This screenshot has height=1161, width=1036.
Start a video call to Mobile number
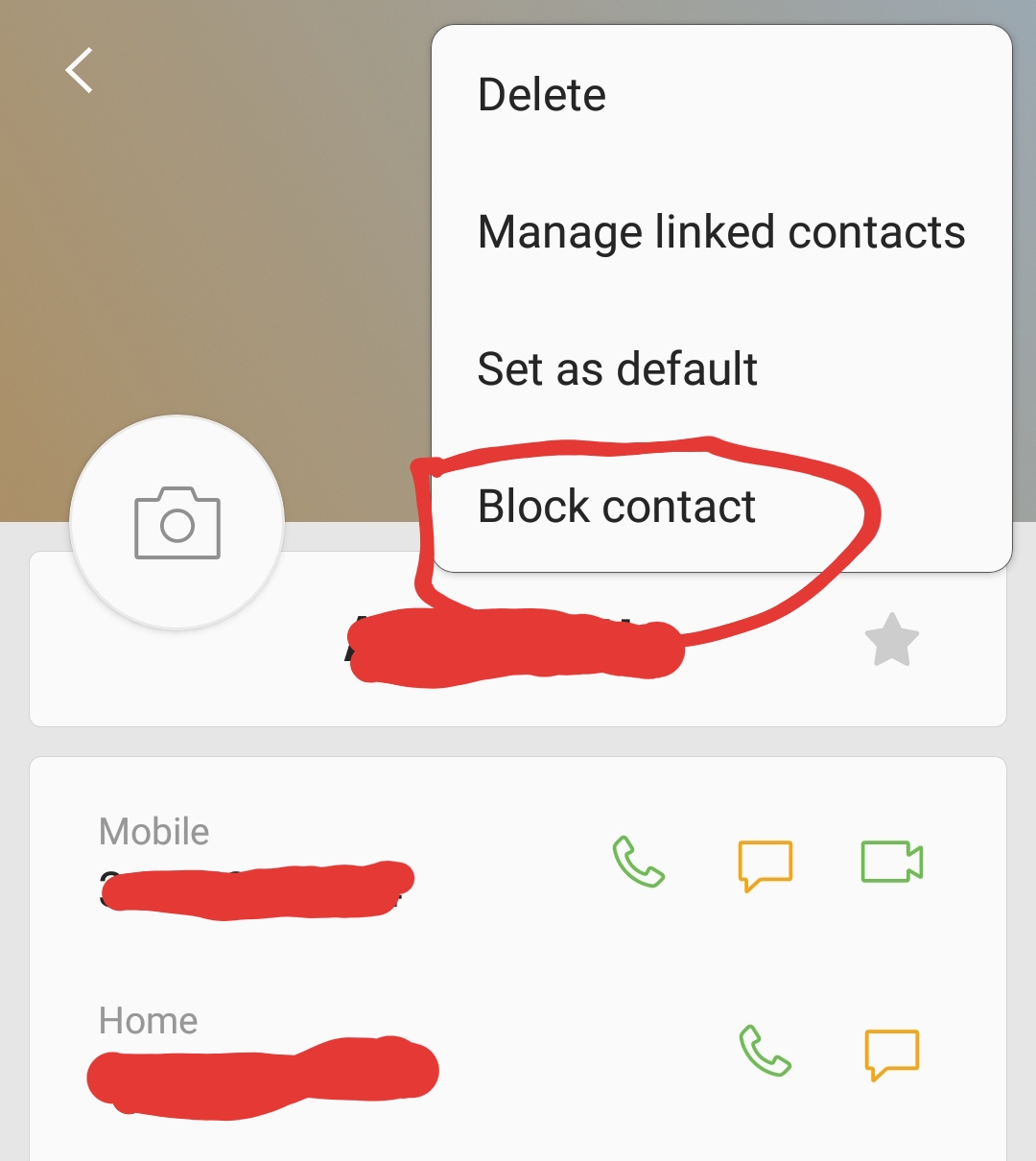click(x=891, y=862)
